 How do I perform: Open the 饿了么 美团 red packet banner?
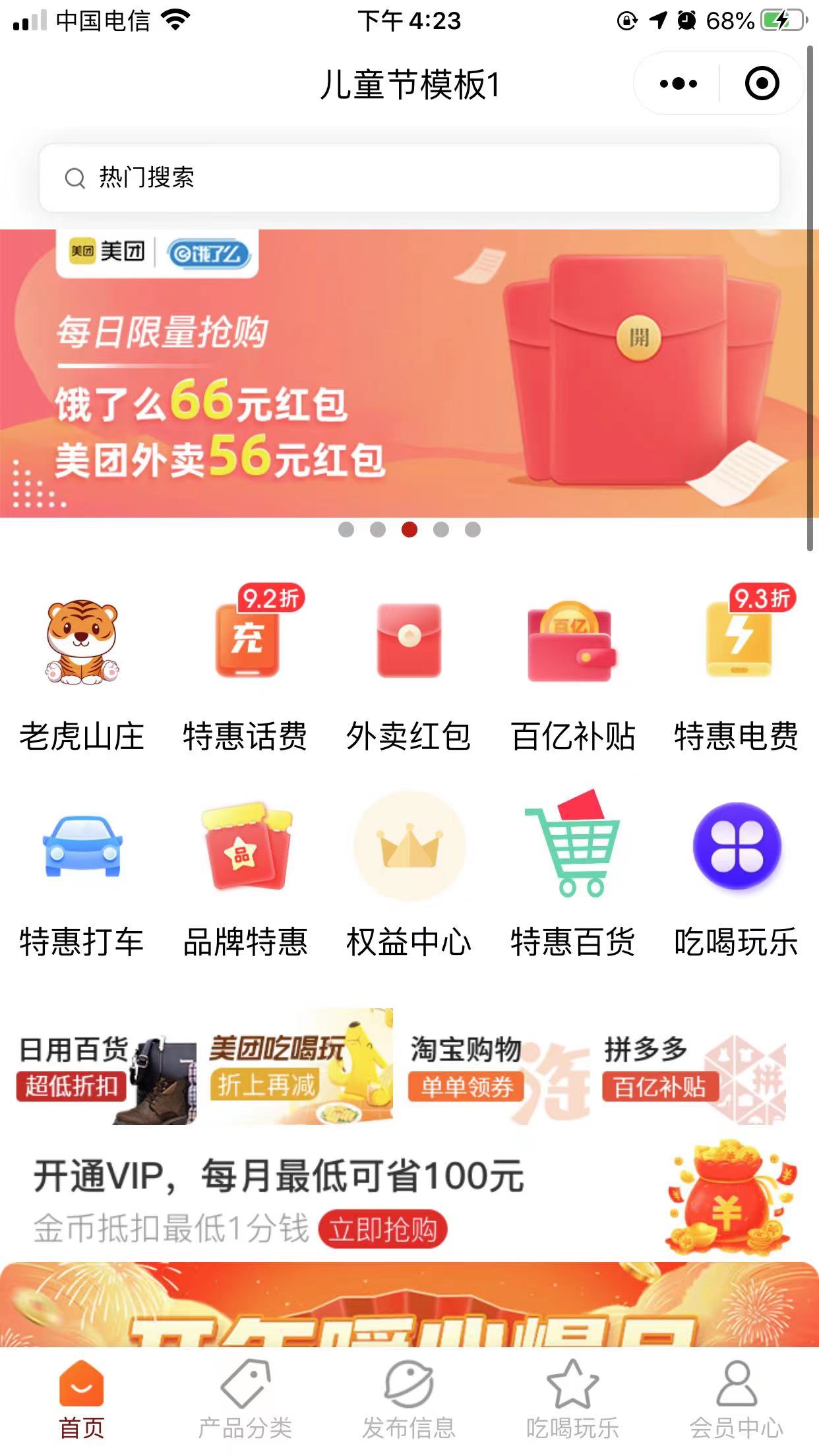click(x=409, y=373)
